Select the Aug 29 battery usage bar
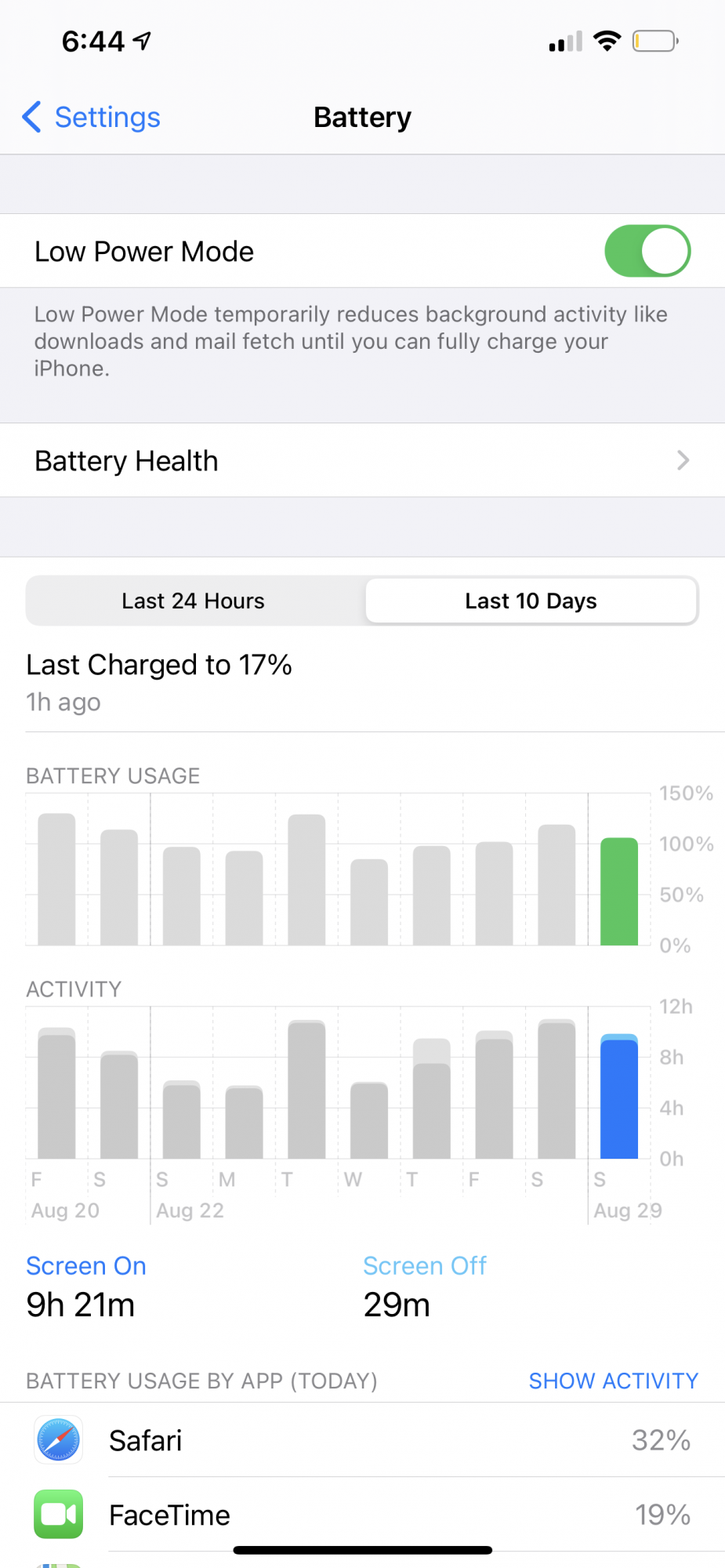Image resolution: width=725 pixels, height=1568 pixels. 619,891
